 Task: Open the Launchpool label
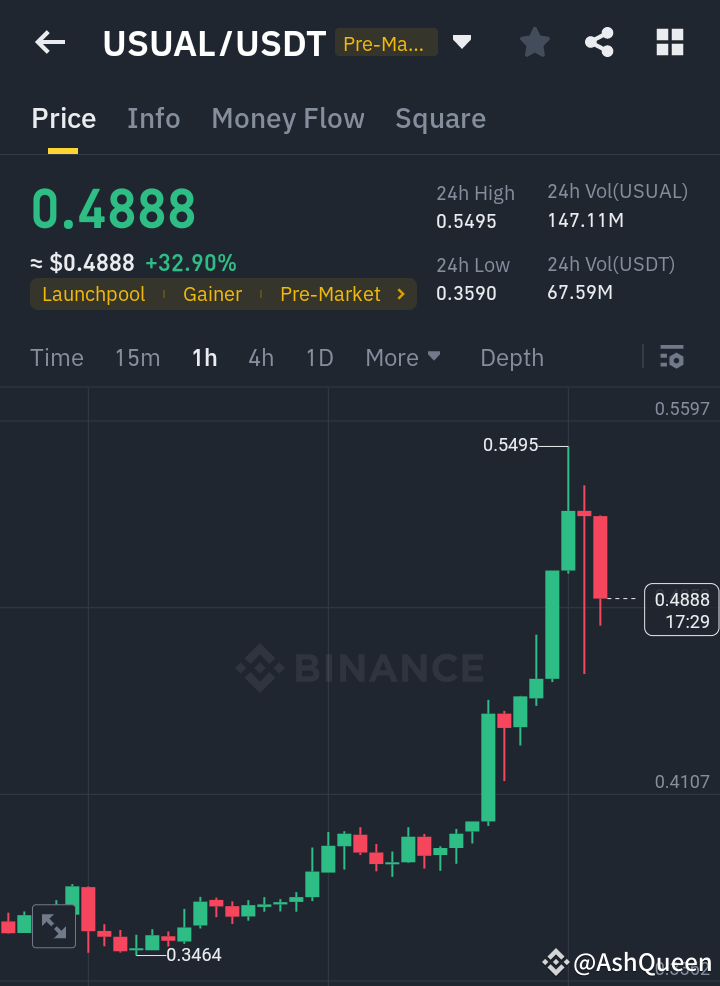[x=93, y=295]
